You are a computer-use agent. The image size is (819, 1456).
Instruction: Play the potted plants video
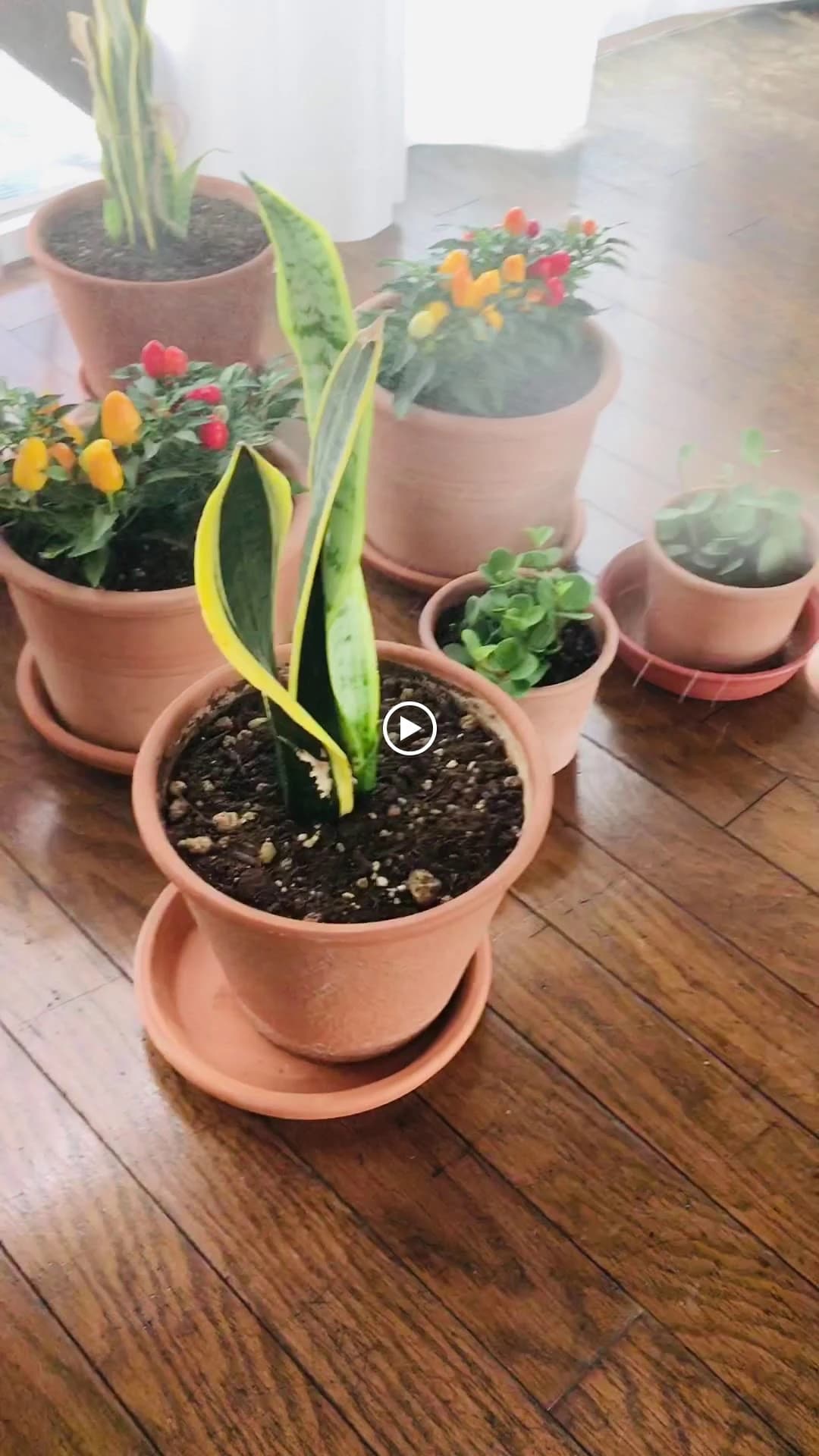click(x=409, y=729)
